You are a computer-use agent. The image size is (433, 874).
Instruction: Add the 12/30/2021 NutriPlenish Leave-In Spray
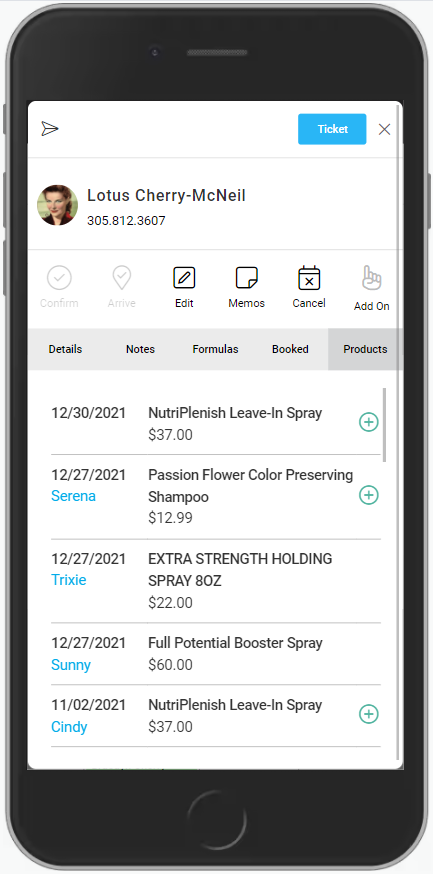(368, 422)
